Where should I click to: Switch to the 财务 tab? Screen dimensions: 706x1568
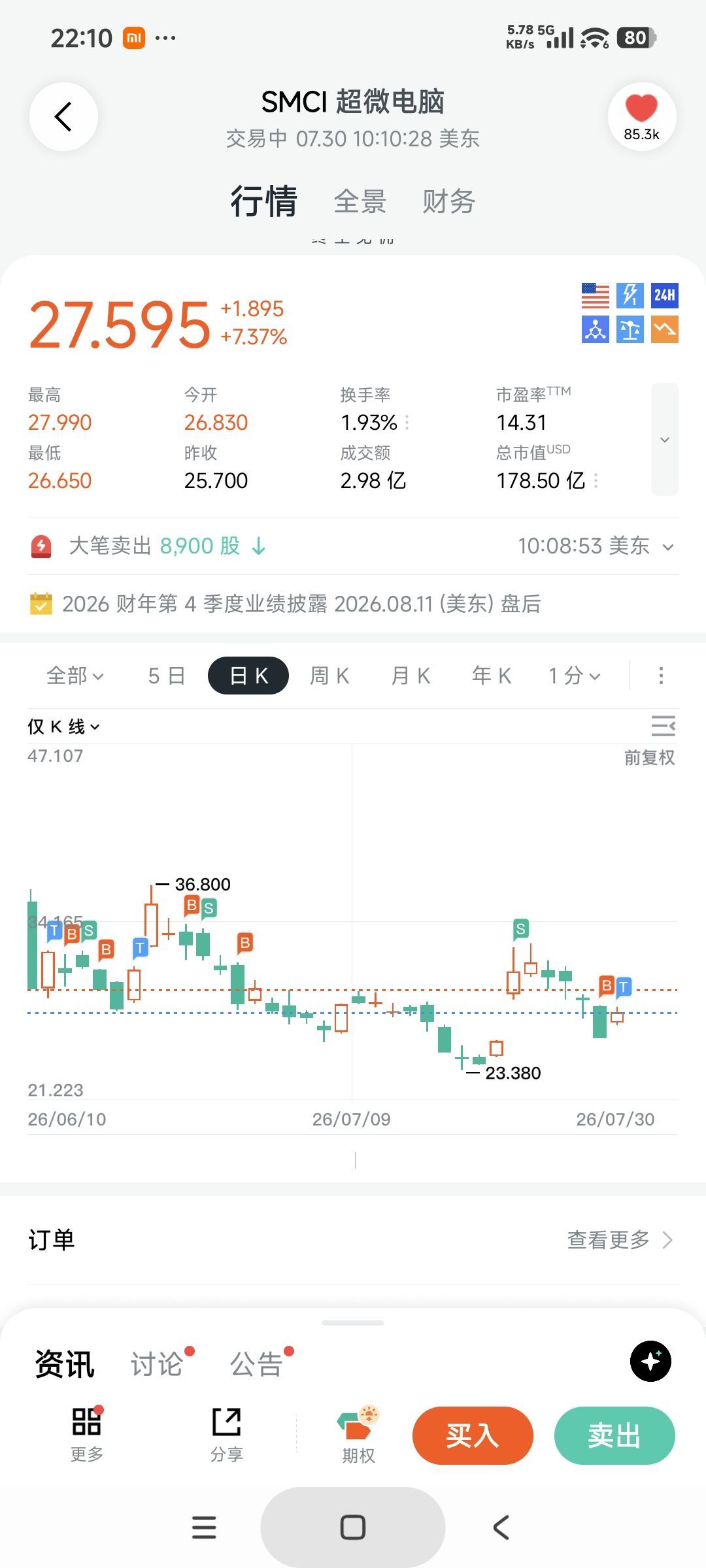click(448, 201)
